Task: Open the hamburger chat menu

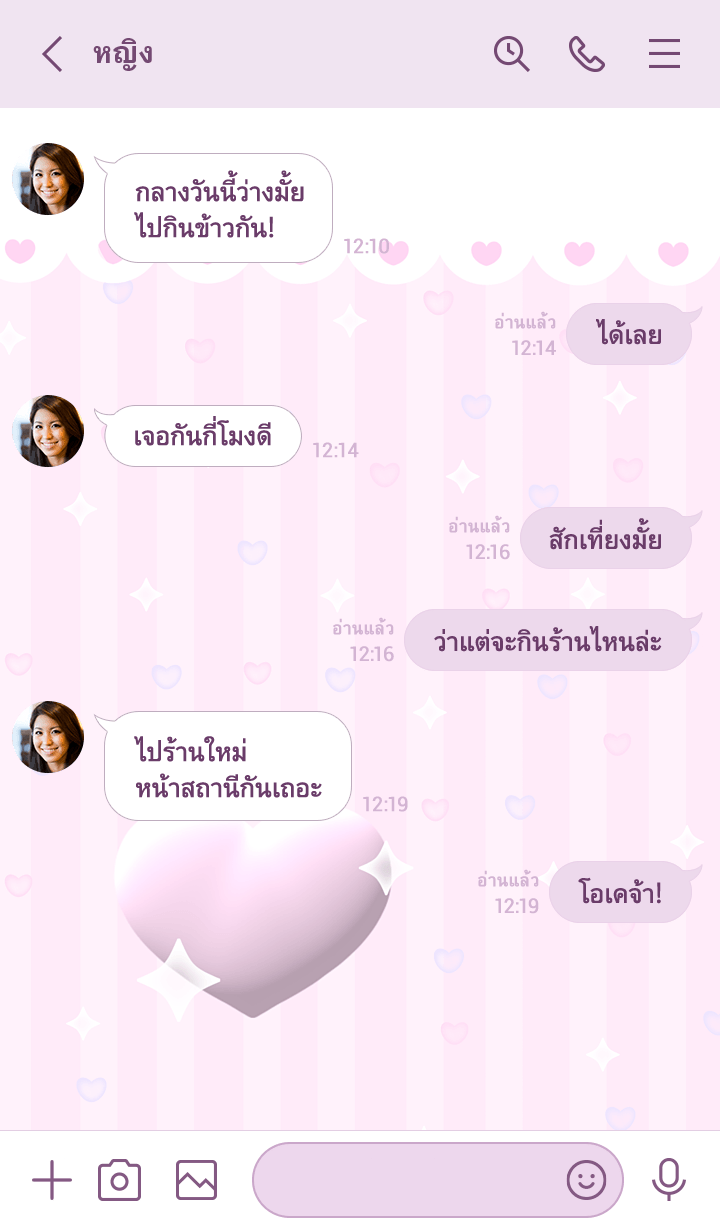Action: pos(664,54)
